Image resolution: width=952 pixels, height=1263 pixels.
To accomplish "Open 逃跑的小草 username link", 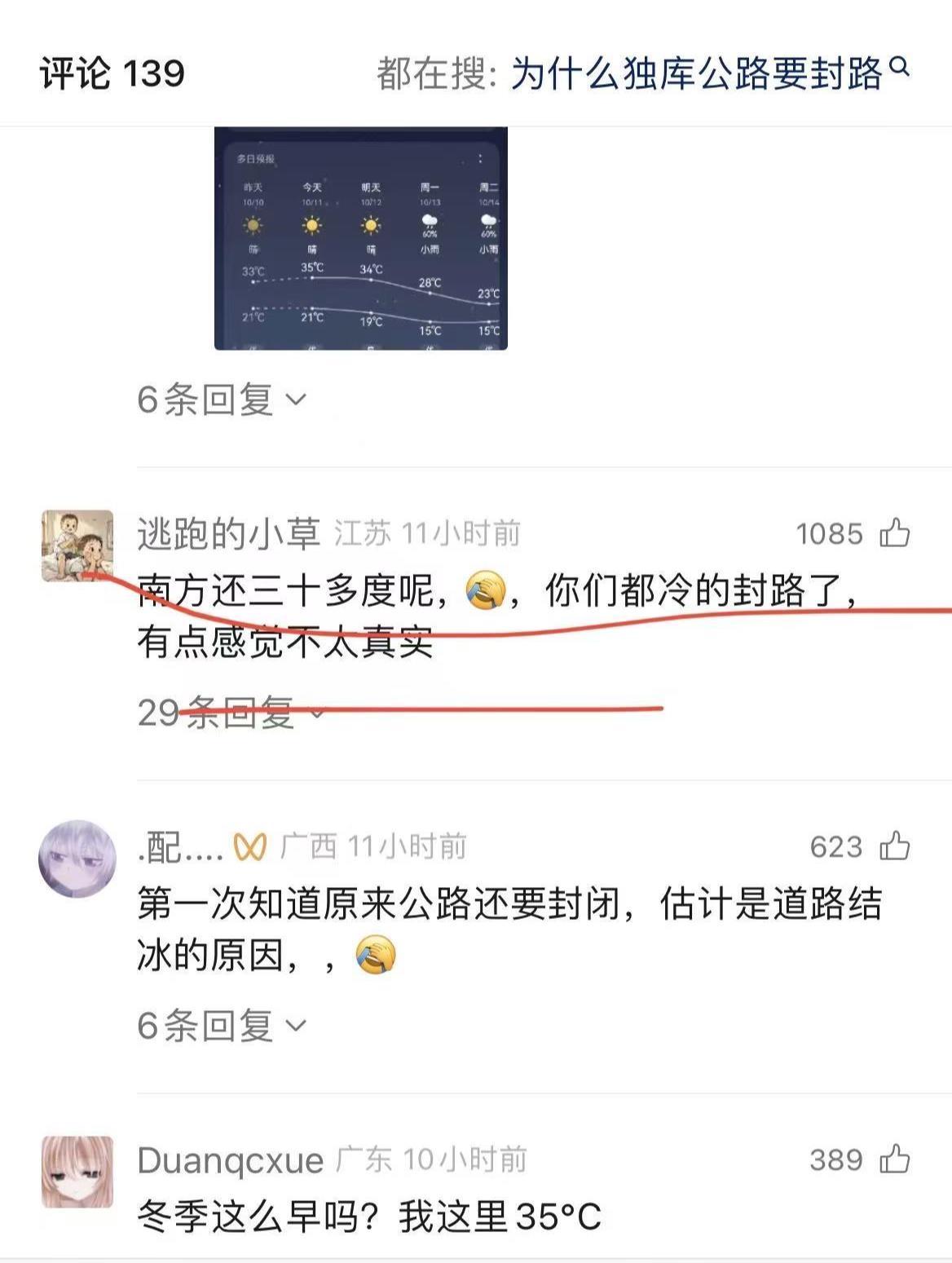I will pos(228,533).
